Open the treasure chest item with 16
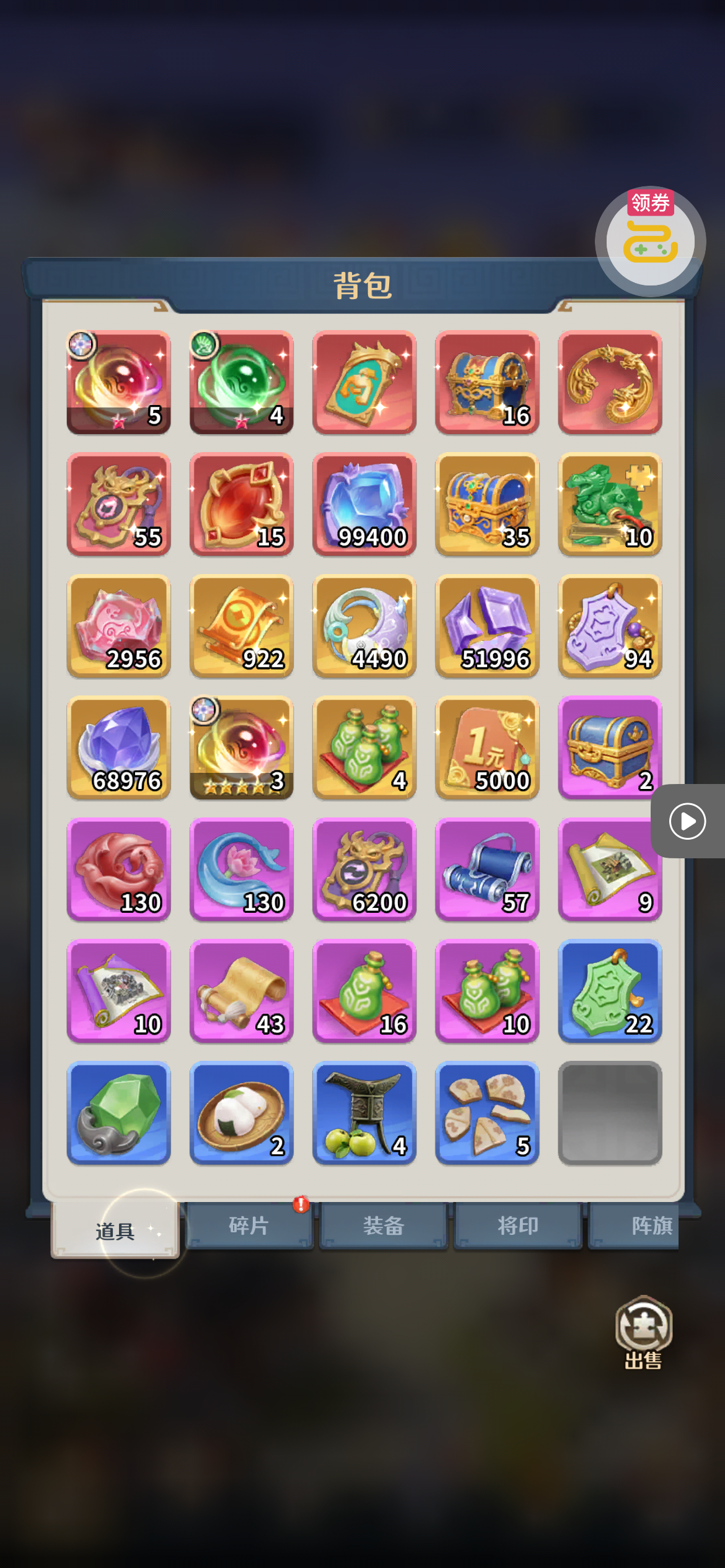This screenshot has width=725, height=1568. [x=487, y=382]
